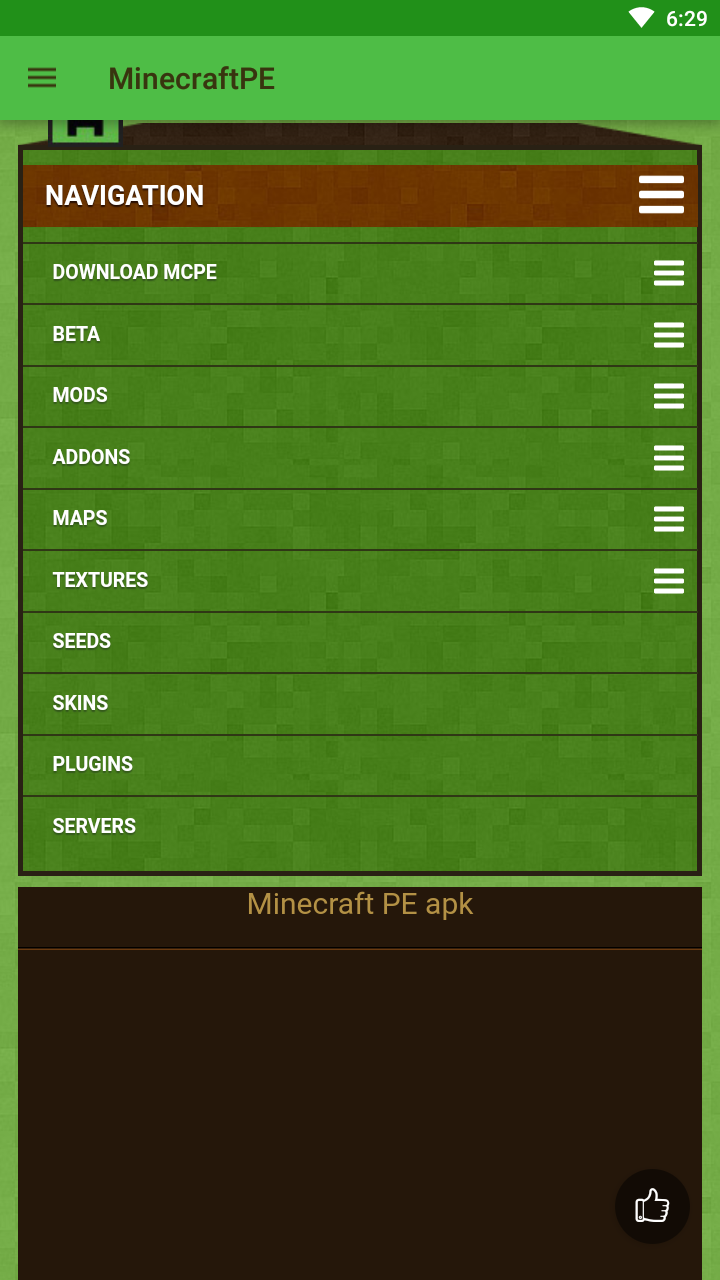The width and height of the screenshot is (720, 1280).
Task: Browse the Skins section
Action: pyautogui.click(x=360, y=704)
